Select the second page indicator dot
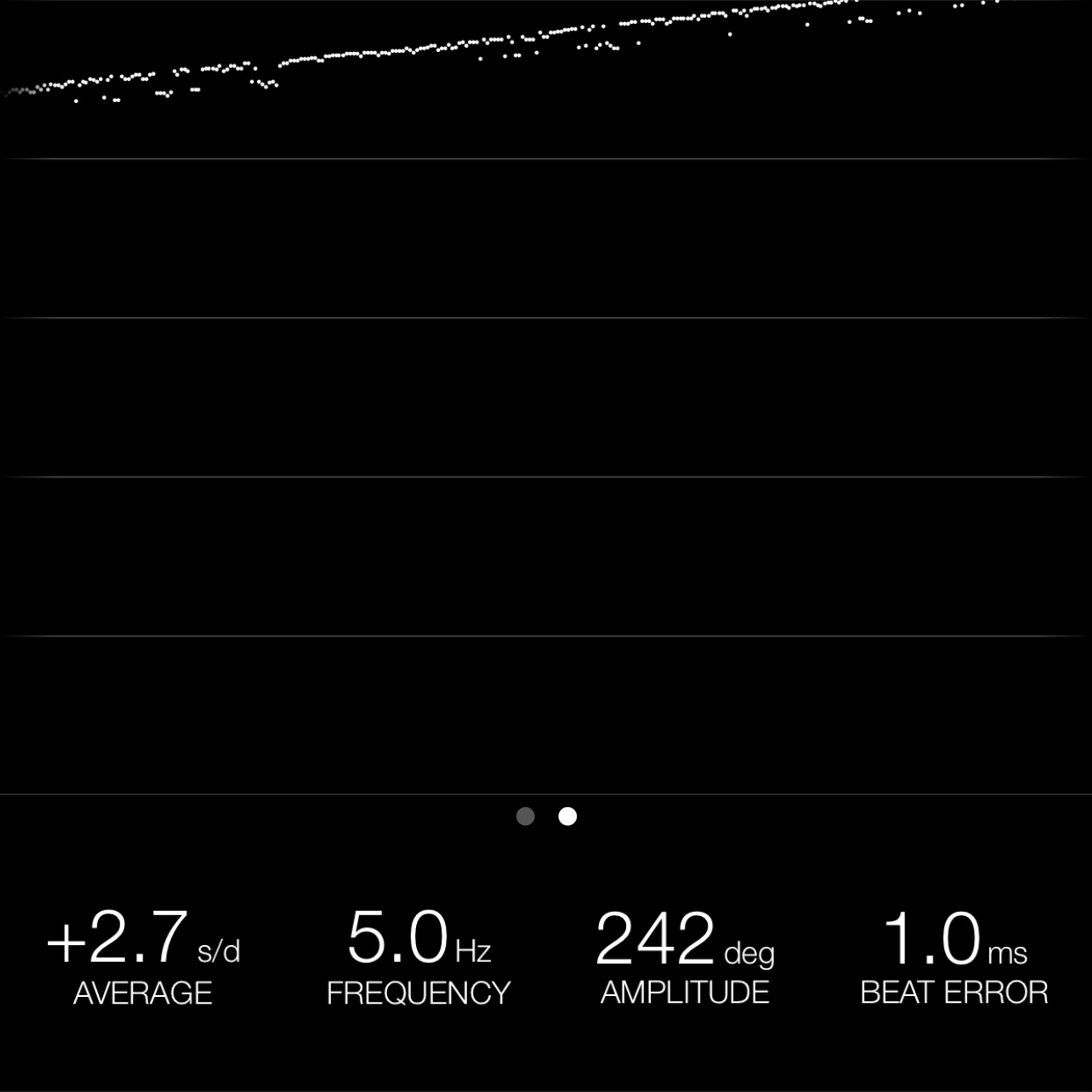Viewport: 1092px width, 1092px height. (x=568, y=816)
